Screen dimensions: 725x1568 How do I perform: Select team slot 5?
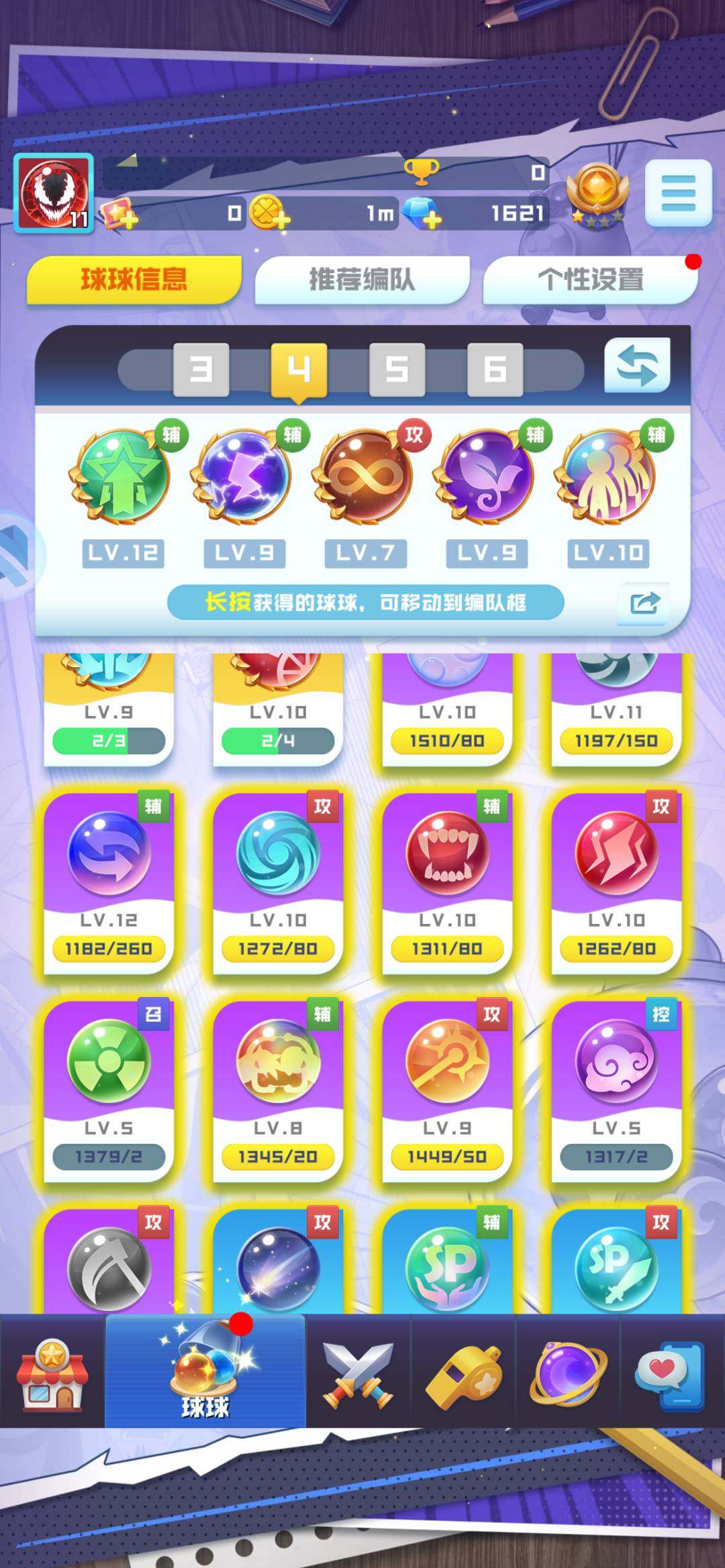[x=397, y=368]
